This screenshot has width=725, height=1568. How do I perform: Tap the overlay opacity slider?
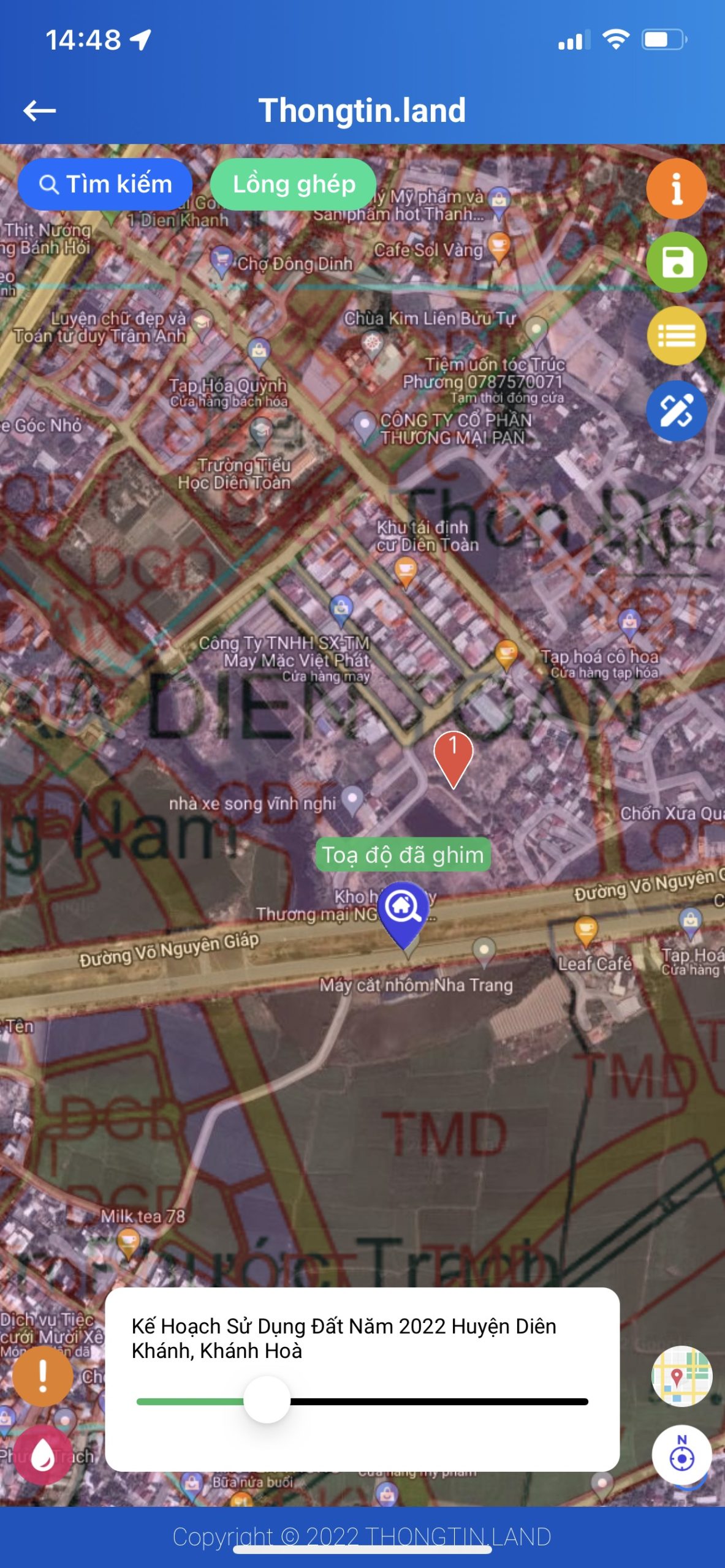pyautogui.click(x=362, y=1401)
